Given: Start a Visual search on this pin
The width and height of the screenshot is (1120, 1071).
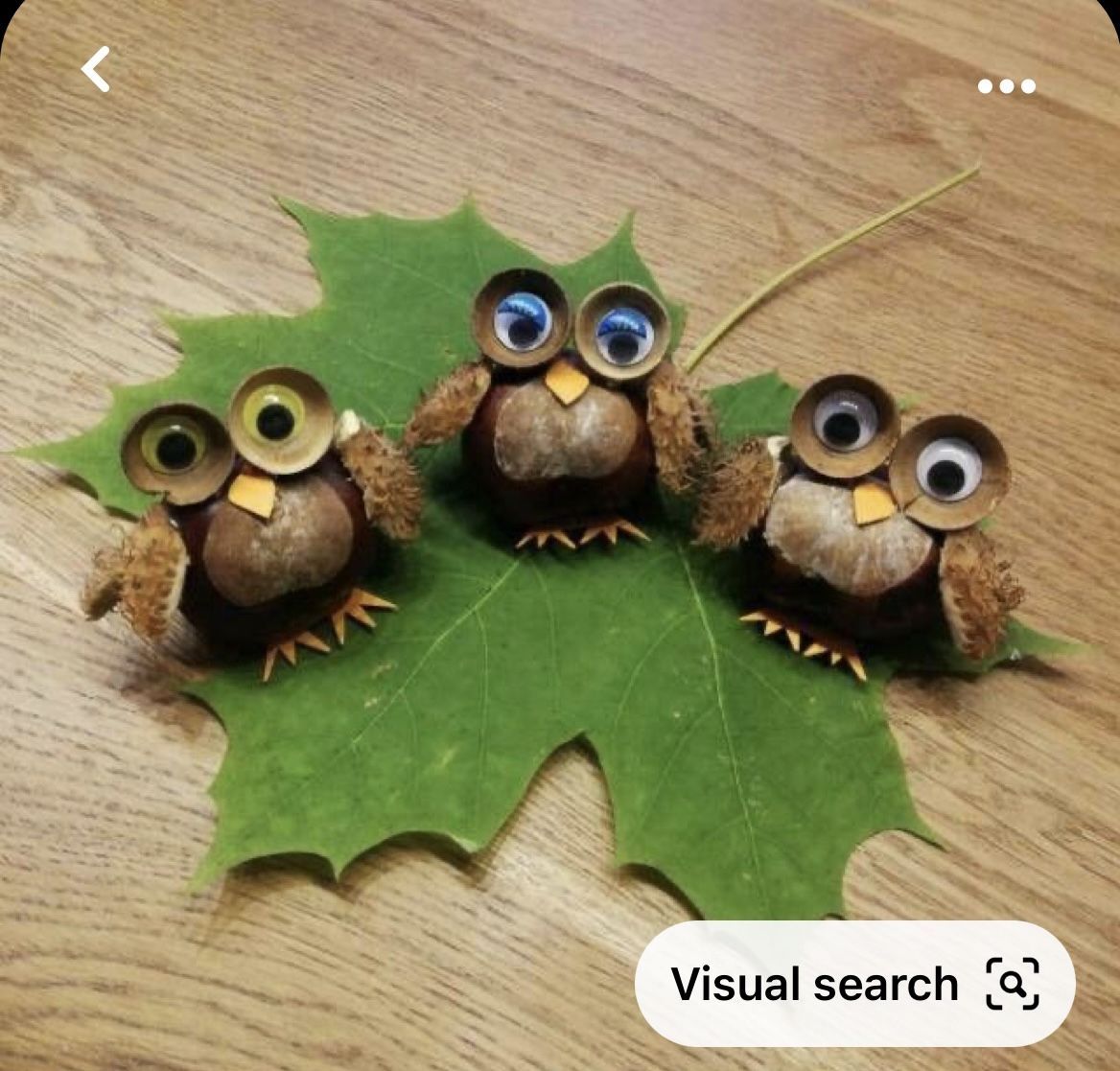Looking at the screenshot, I should point(854,984).
